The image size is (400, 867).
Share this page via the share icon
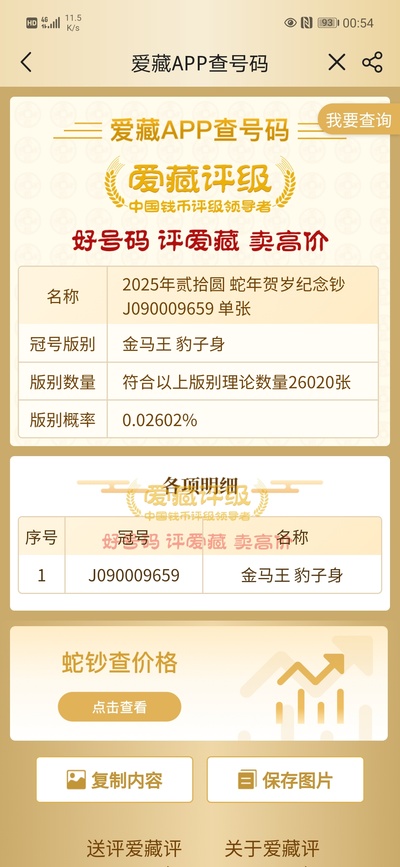pos(372,62)
